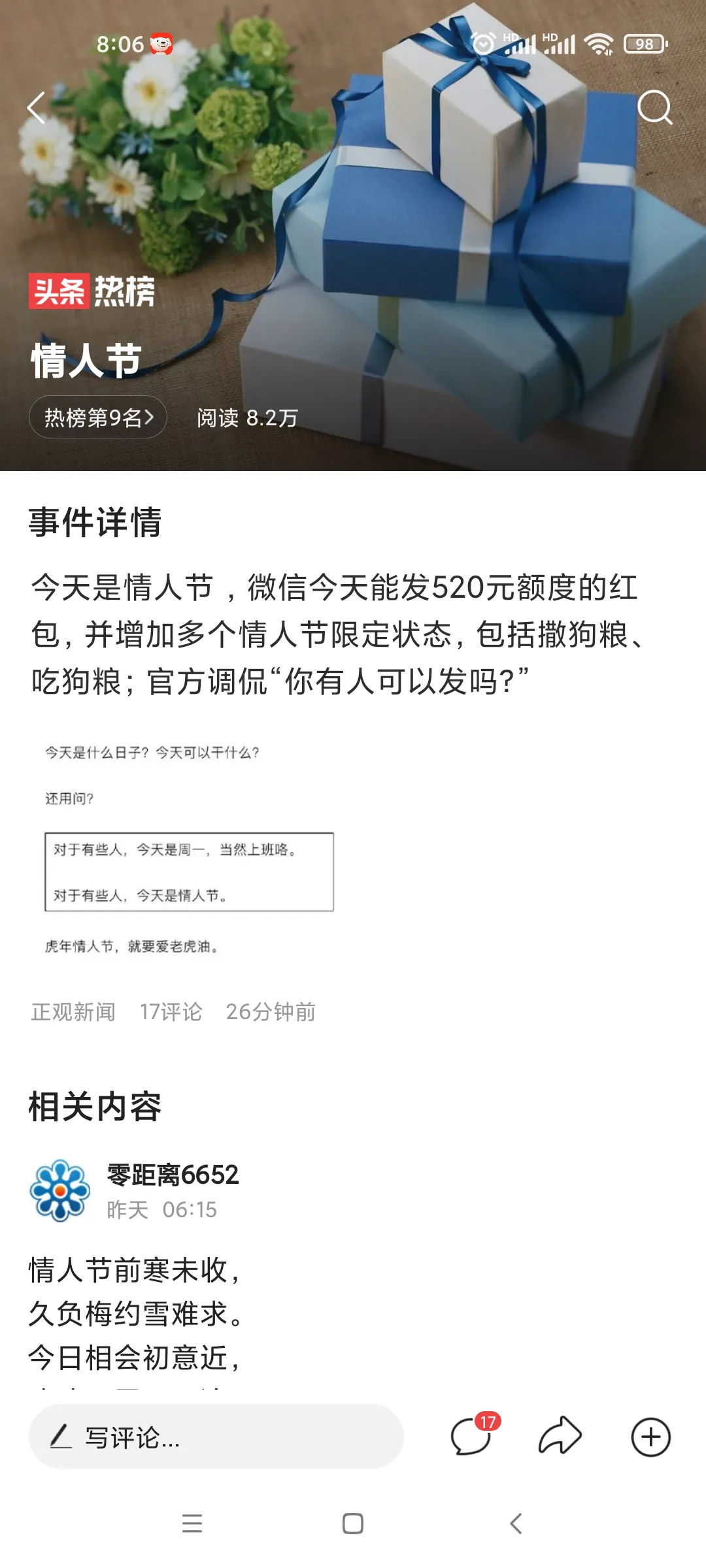Tap the plus circle icon in the bottom bar

click(650, 1437)
